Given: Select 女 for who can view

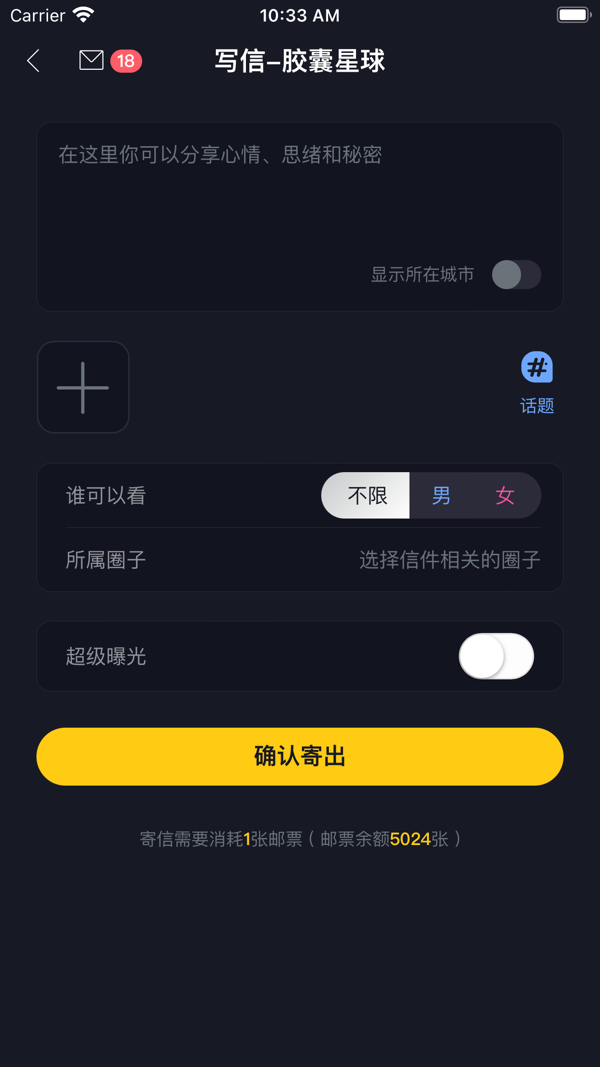Looking at the screenshot, I should [x=505, y=495].
